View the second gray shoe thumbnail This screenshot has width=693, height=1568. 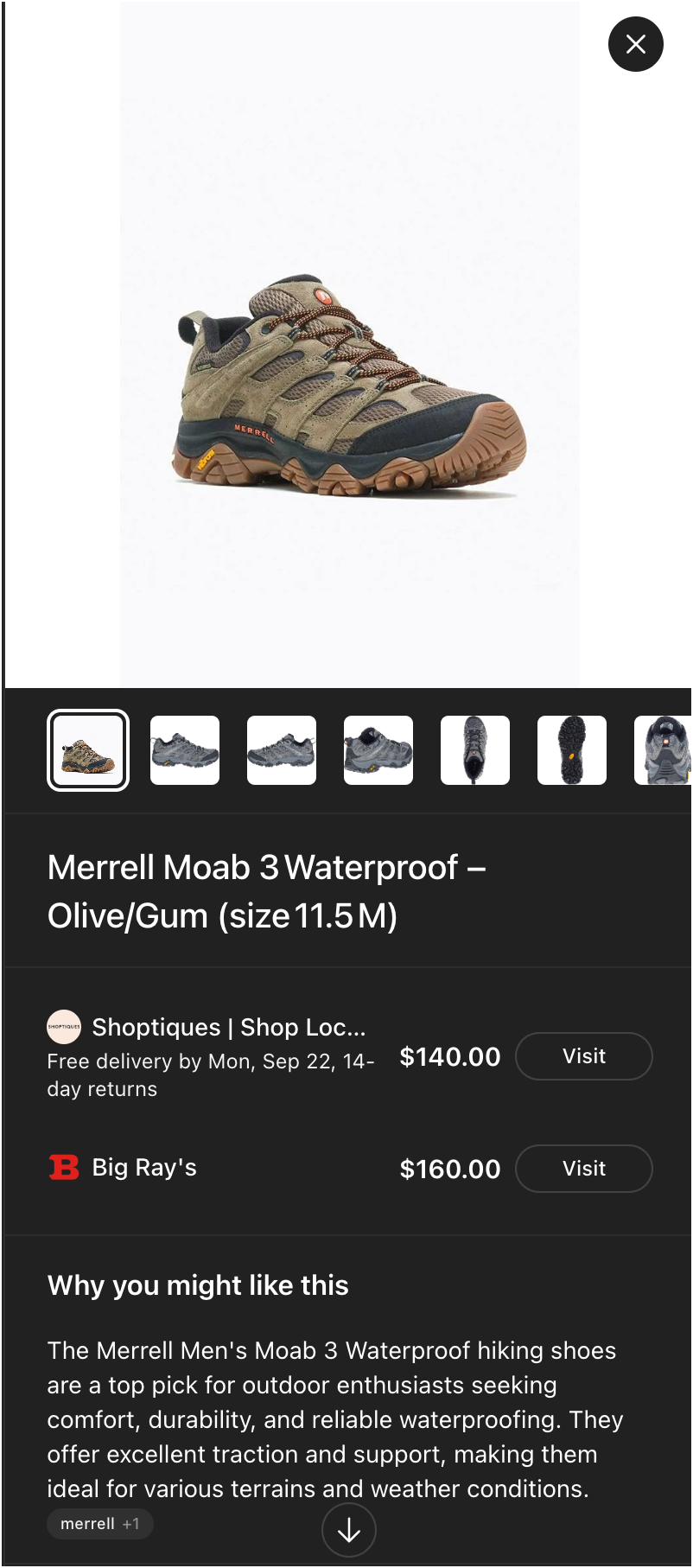[185, 750]
